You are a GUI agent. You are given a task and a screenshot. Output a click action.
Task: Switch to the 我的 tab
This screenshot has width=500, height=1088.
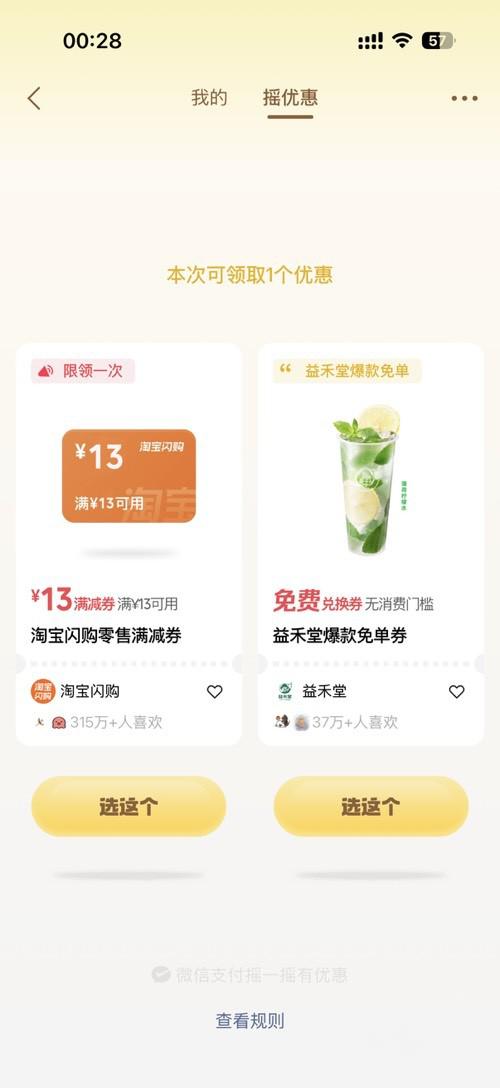click(x=209, y=98)
